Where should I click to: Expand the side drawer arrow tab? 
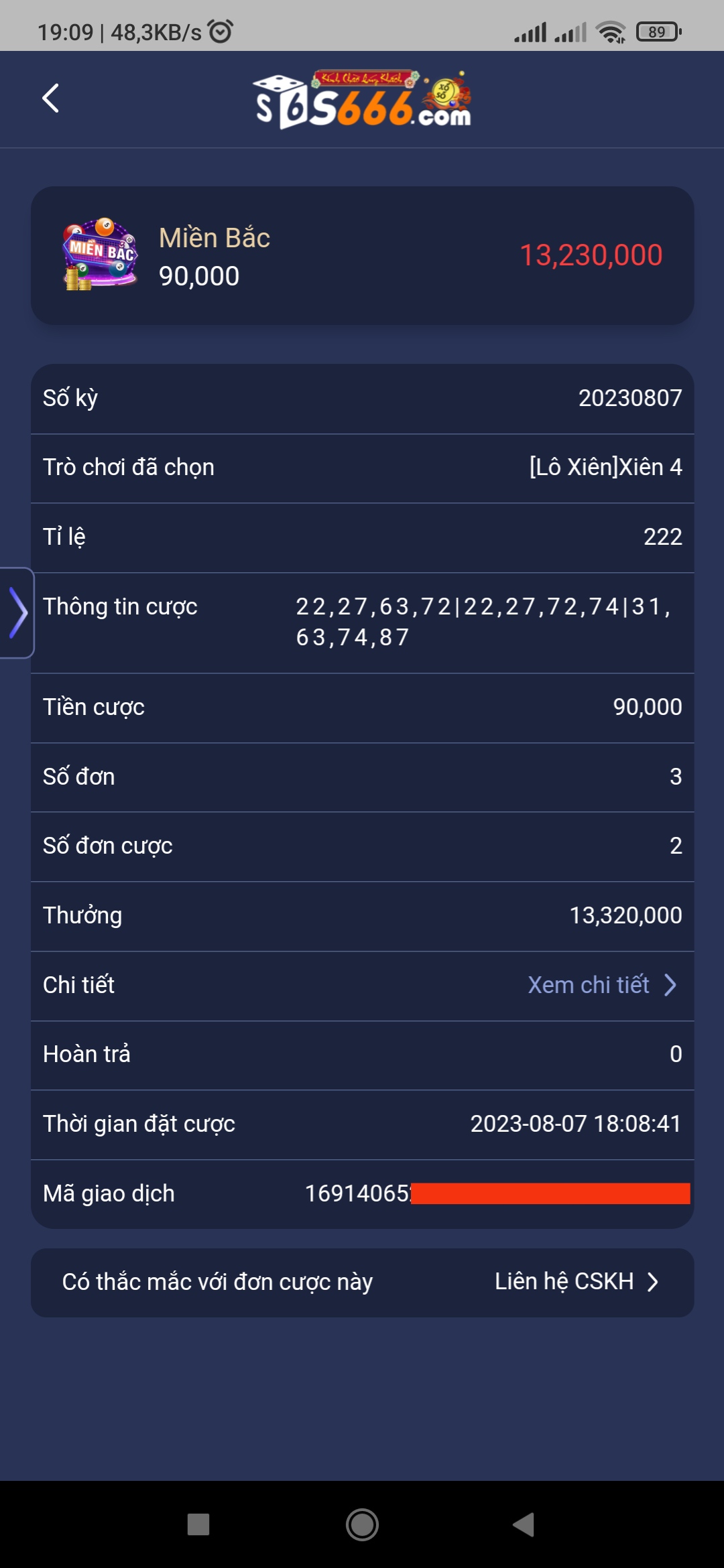pos(17,612)
